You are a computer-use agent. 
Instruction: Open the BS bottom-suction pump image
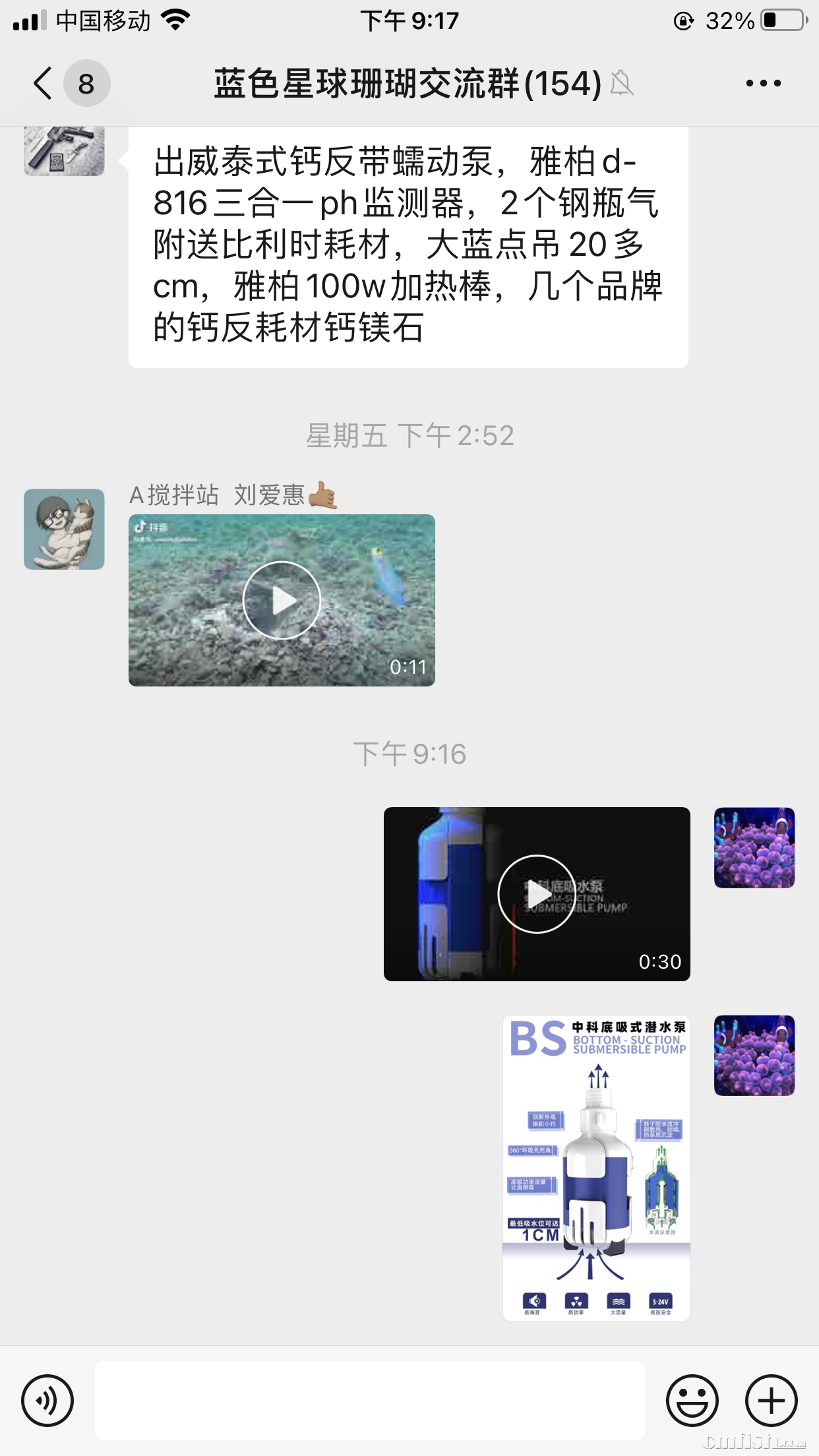pos(596,1168)
